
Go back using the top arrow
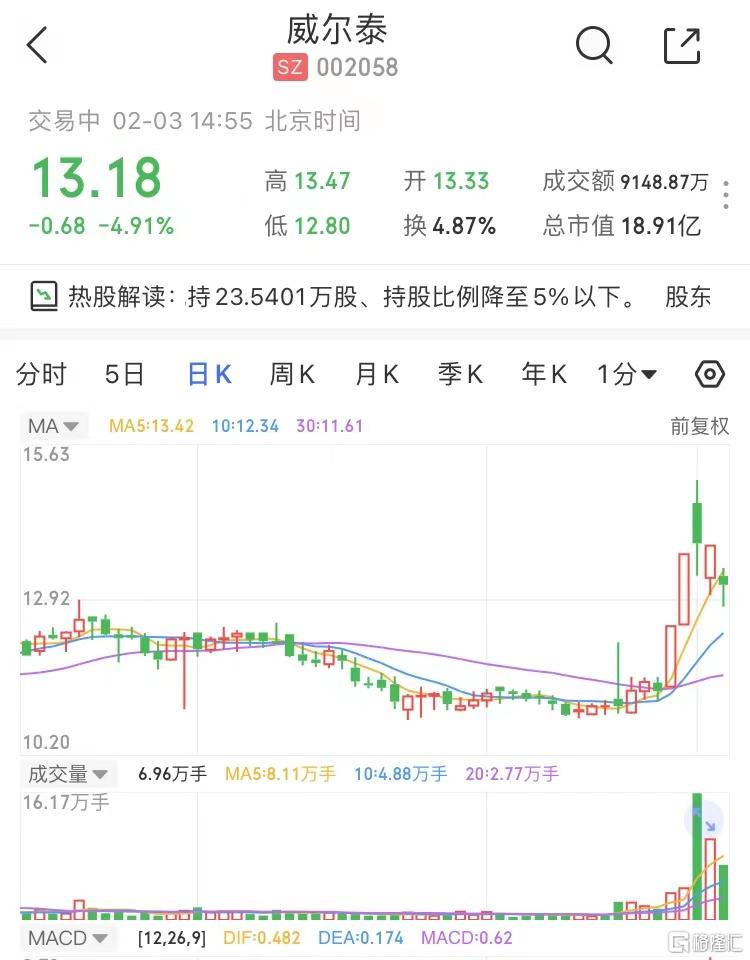pos(38,46)
